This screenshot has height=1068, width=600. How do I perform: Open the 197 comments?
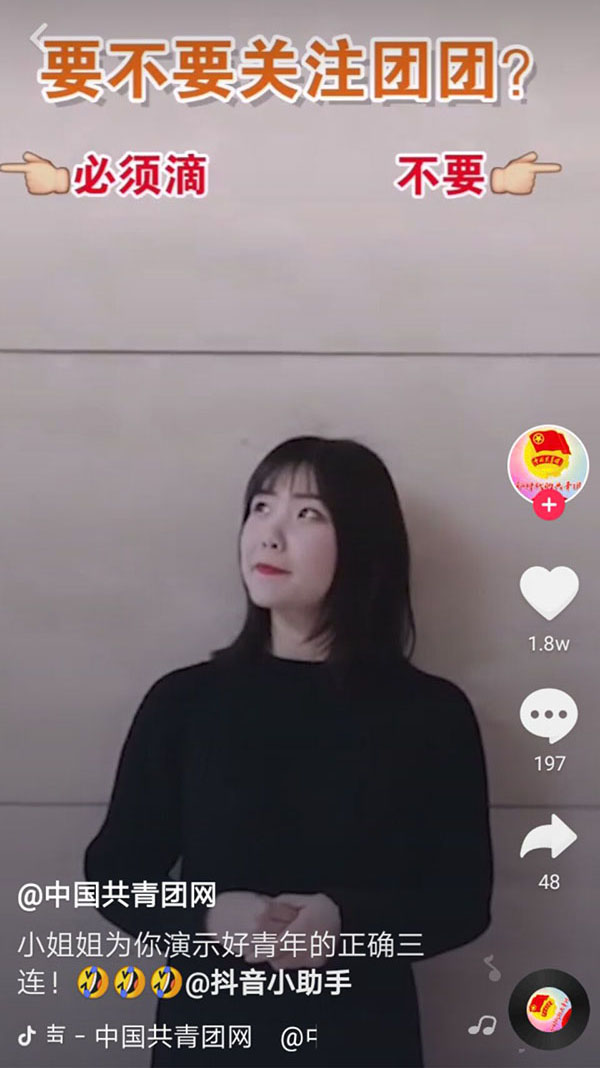[x=549, y=717]
